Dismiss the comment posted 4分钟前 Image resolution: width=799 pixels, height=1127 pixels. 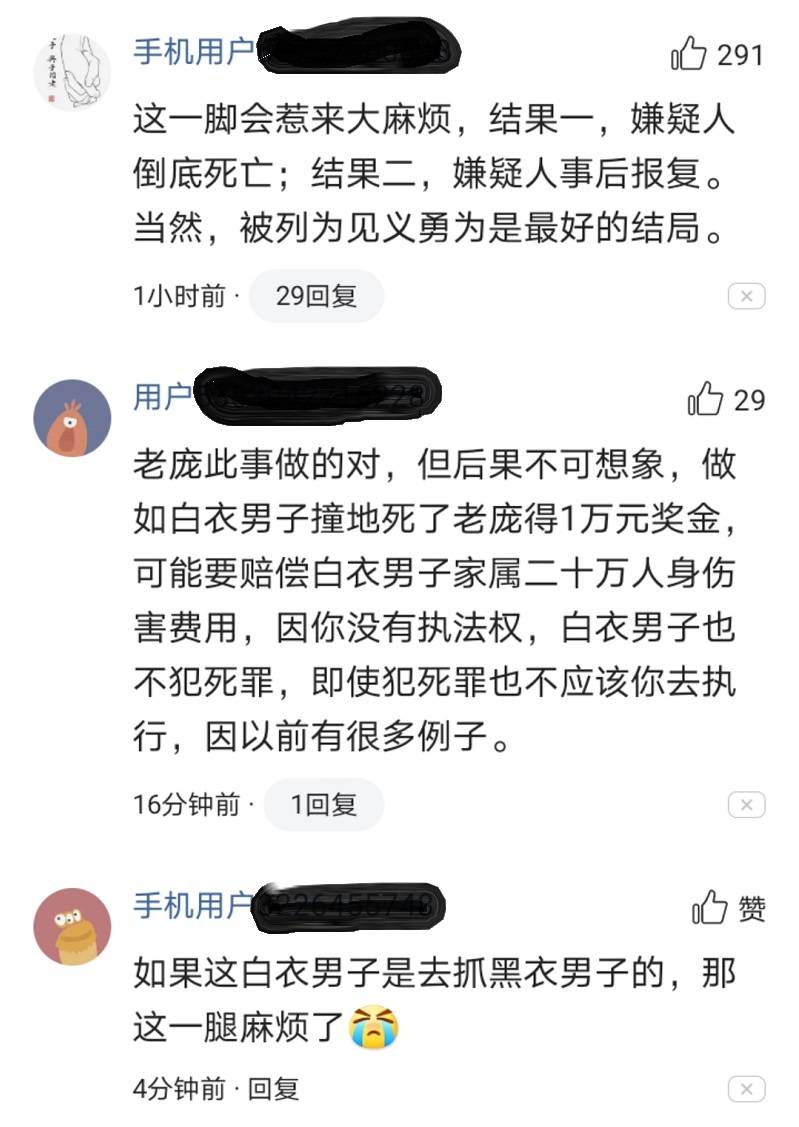pyautogui.click(x=746, y=1088)
